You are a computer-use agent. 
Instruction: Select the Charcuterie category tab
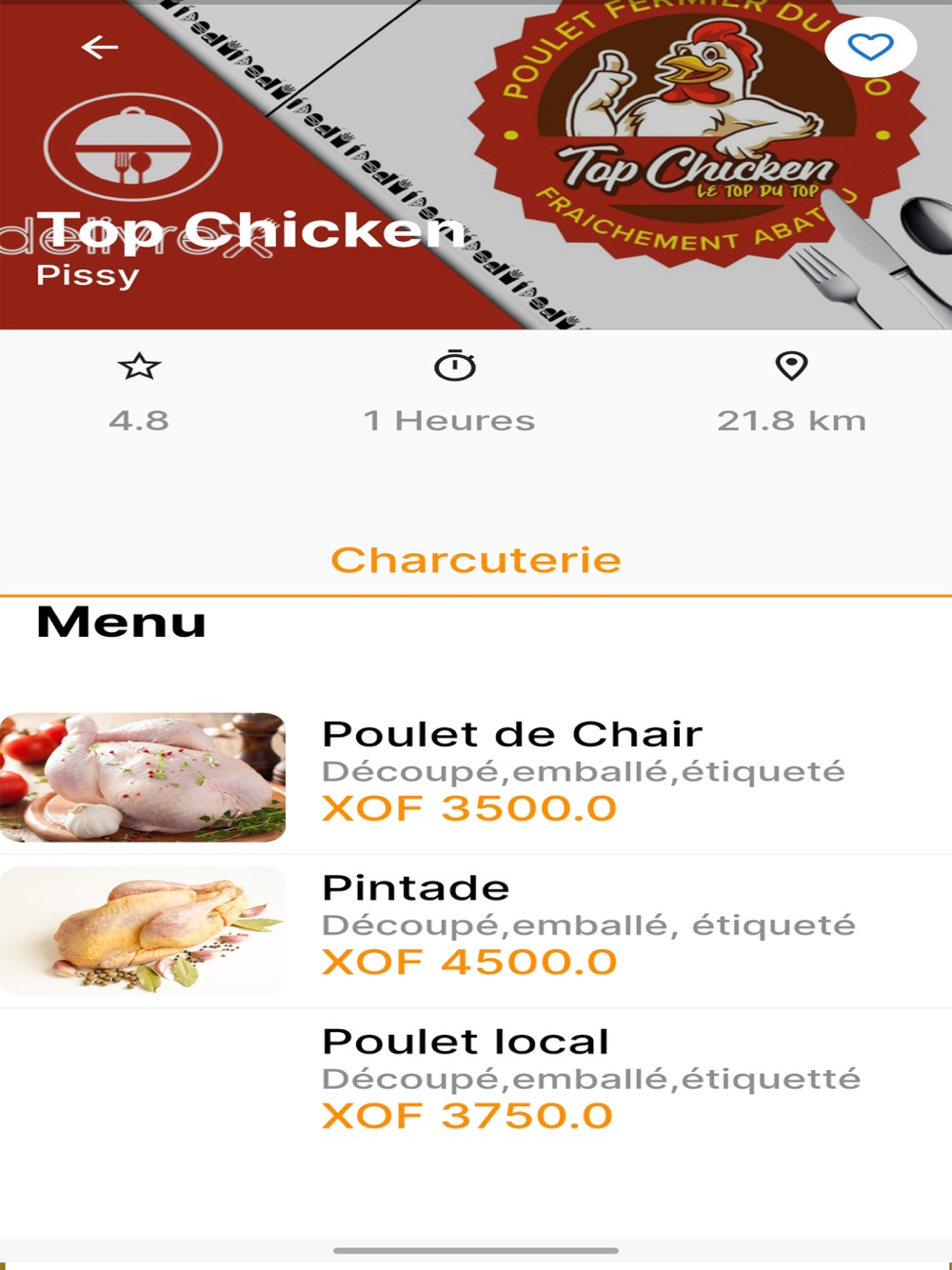[x=476, y=560]
